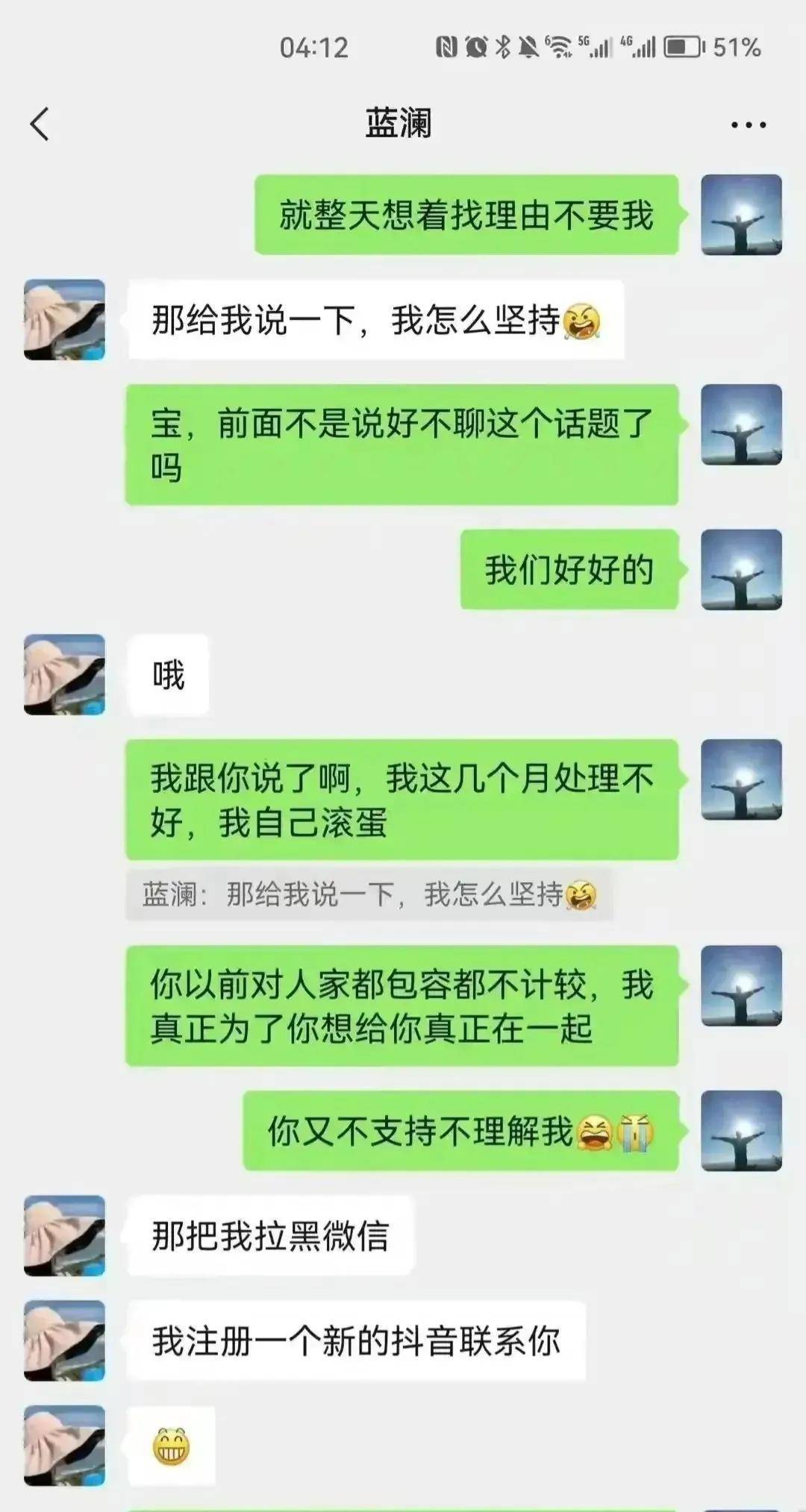Open 蓝澜's avatar next to 那把我拉黑微信
Image resolution: width=806 pixels, height=1512 pixels.
[x=65, y=1236]
